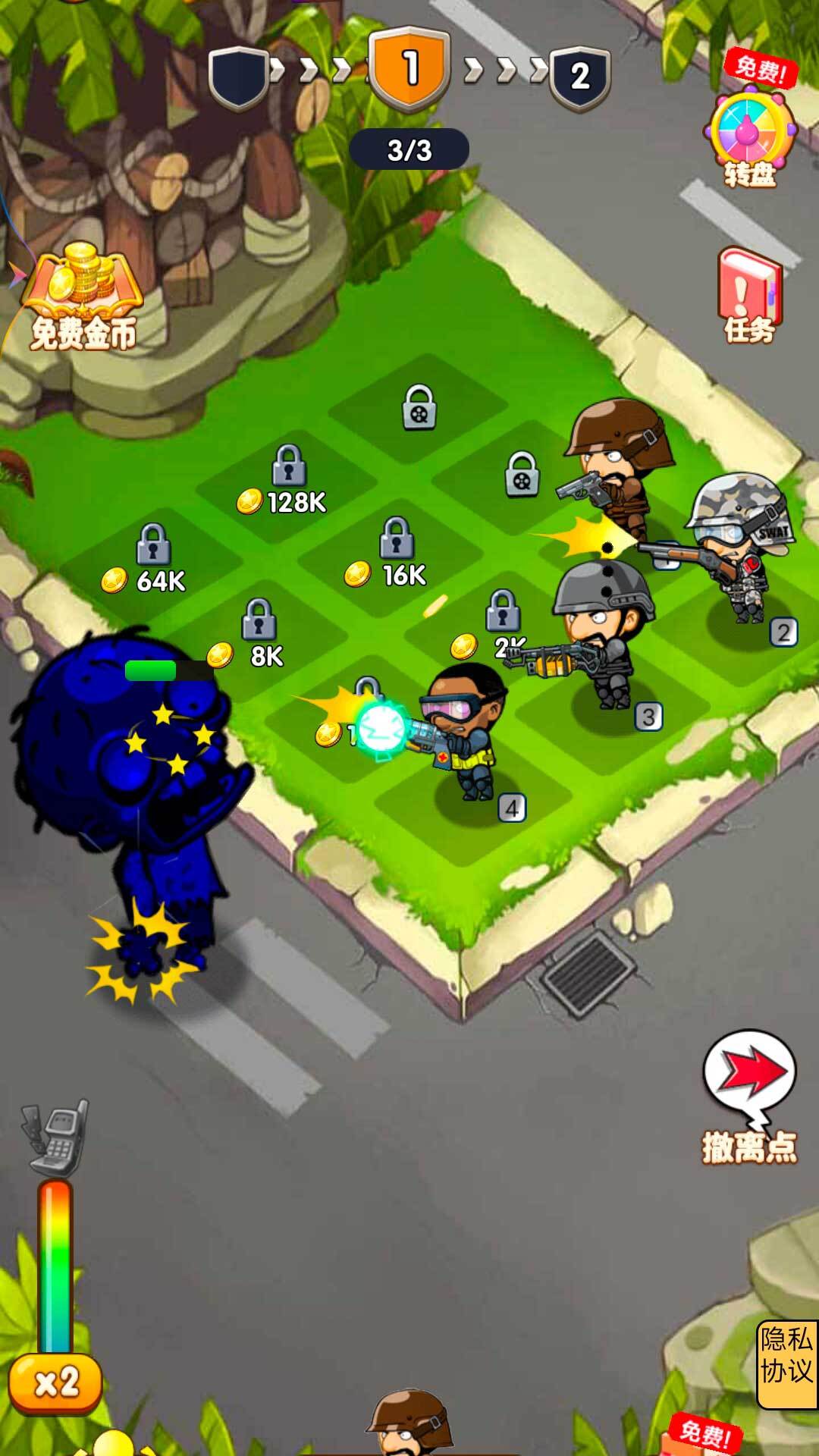
Task: Toggle the x2 speed button
Action: (56, 1383)
